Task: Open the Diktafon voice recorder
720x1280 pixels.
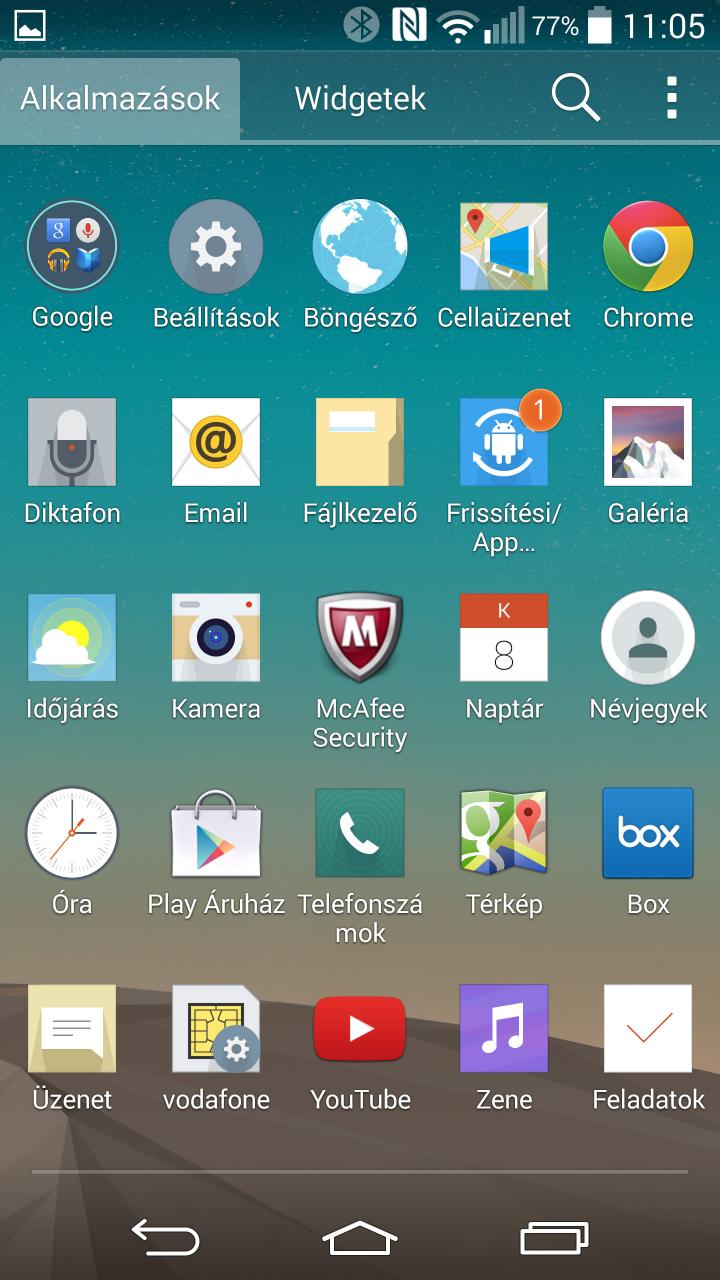Action: pos(72,442)
